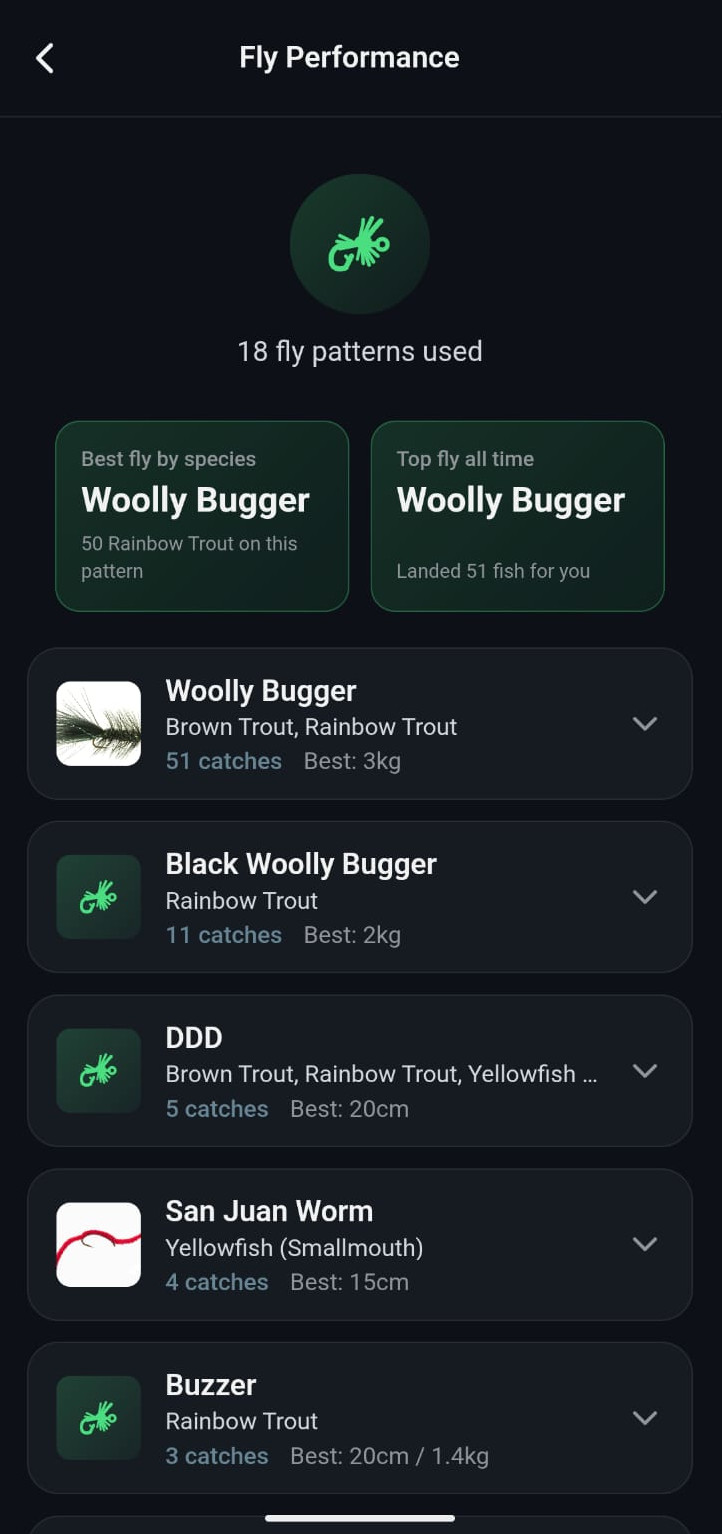Tap the 18 fly patterns used label
Image resolution: width=722 pixels, height=1534 pixels.
point(359,351)
